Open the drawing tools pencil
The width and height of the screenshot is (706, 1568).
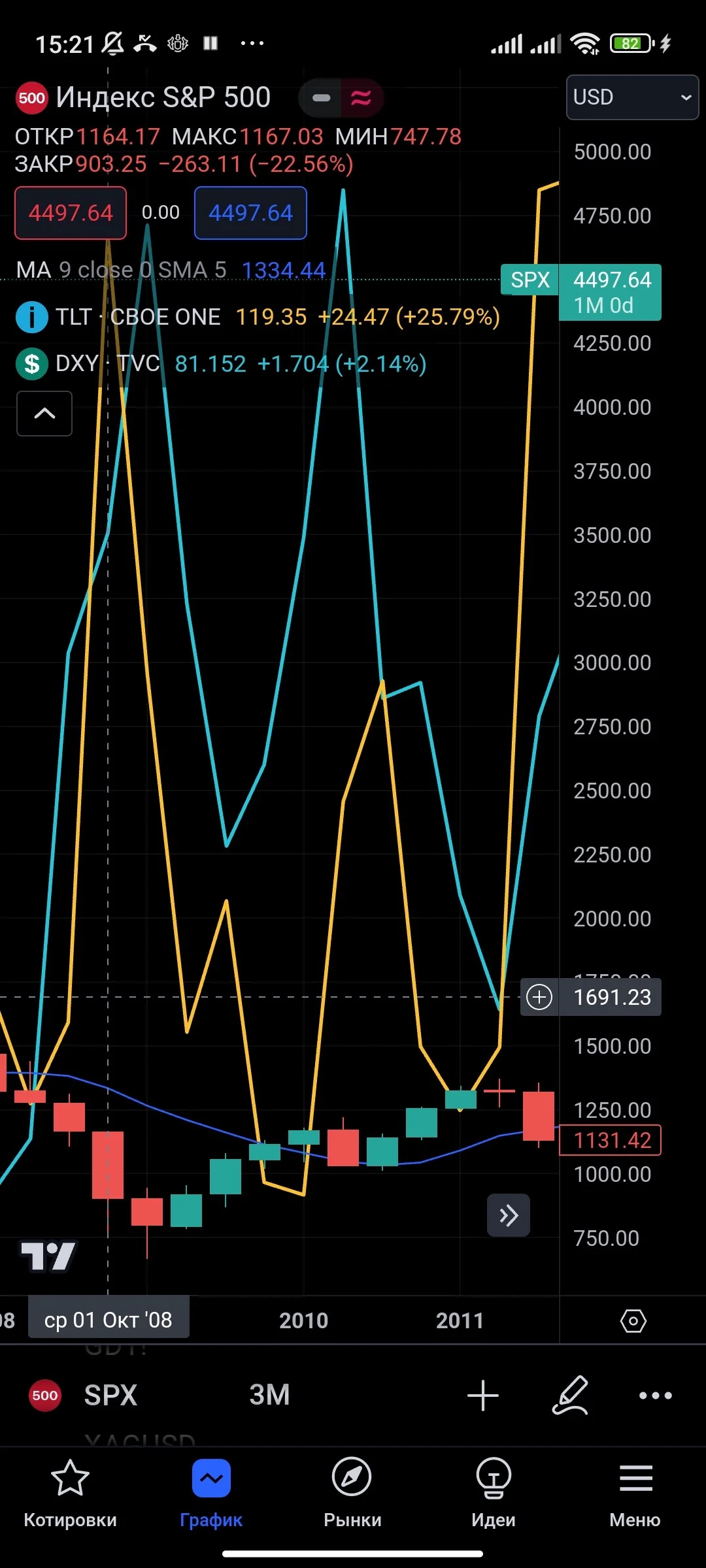tap(571, 1396)
